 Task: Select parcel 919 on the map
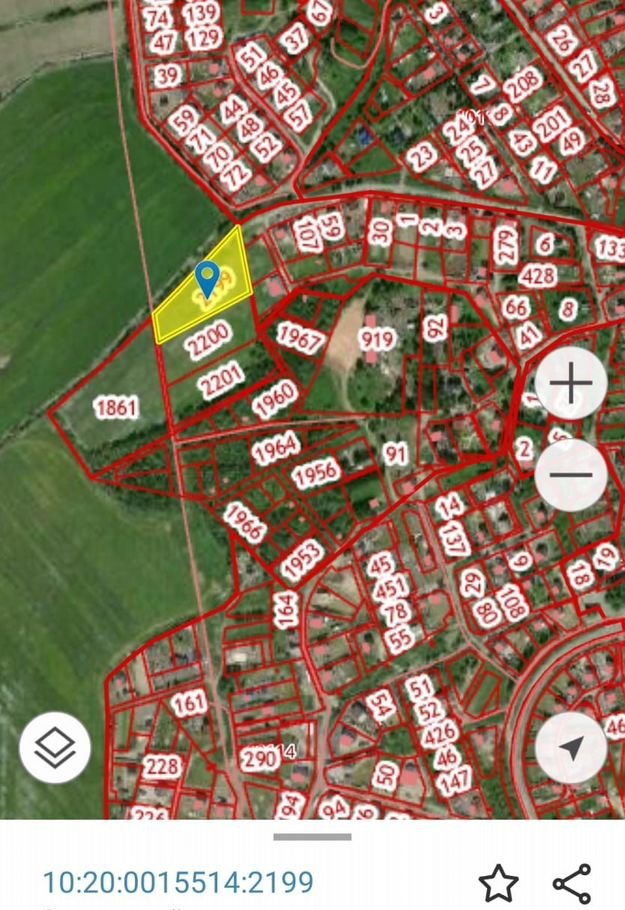pos(378,340)
